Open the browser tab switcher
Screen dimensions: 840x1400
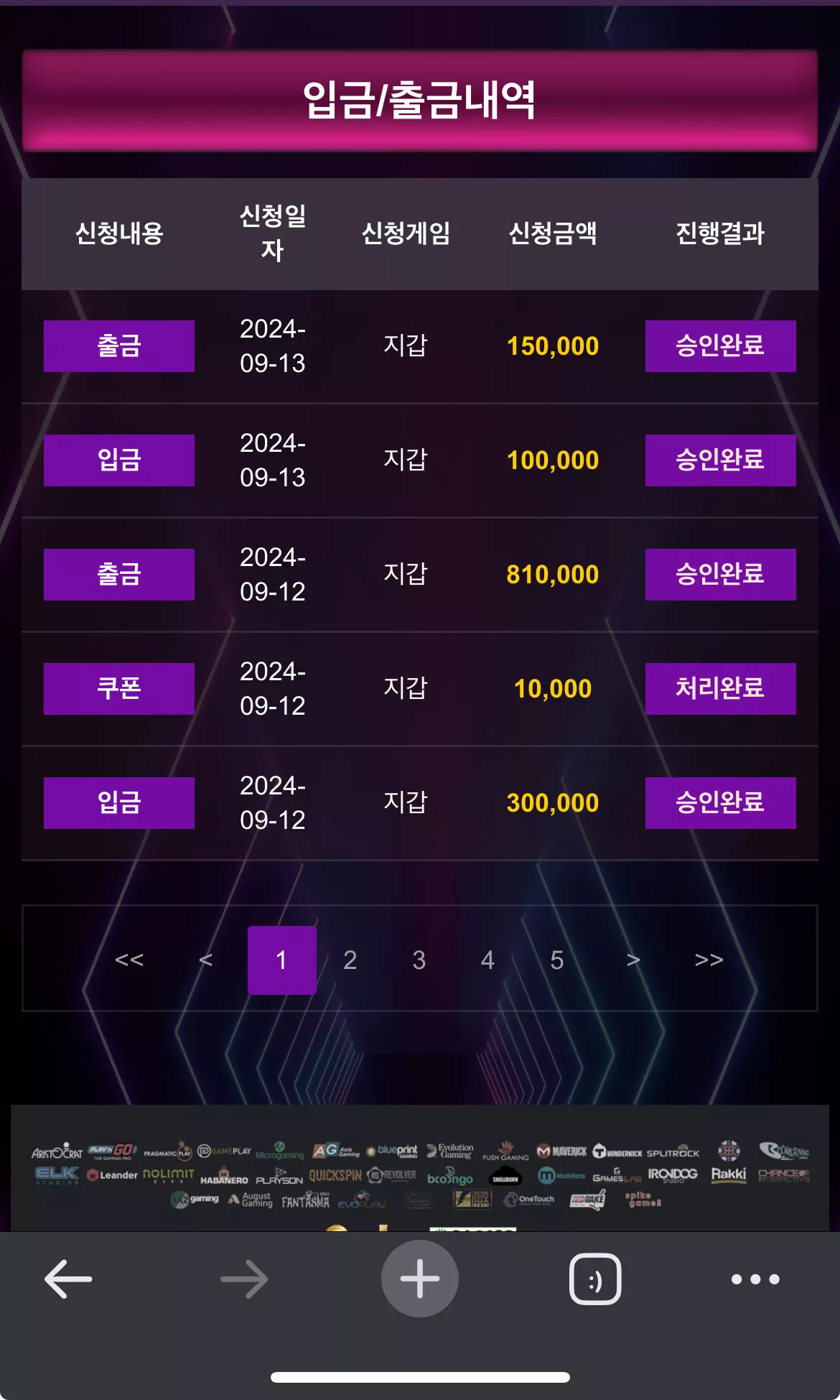point(595,1279)
